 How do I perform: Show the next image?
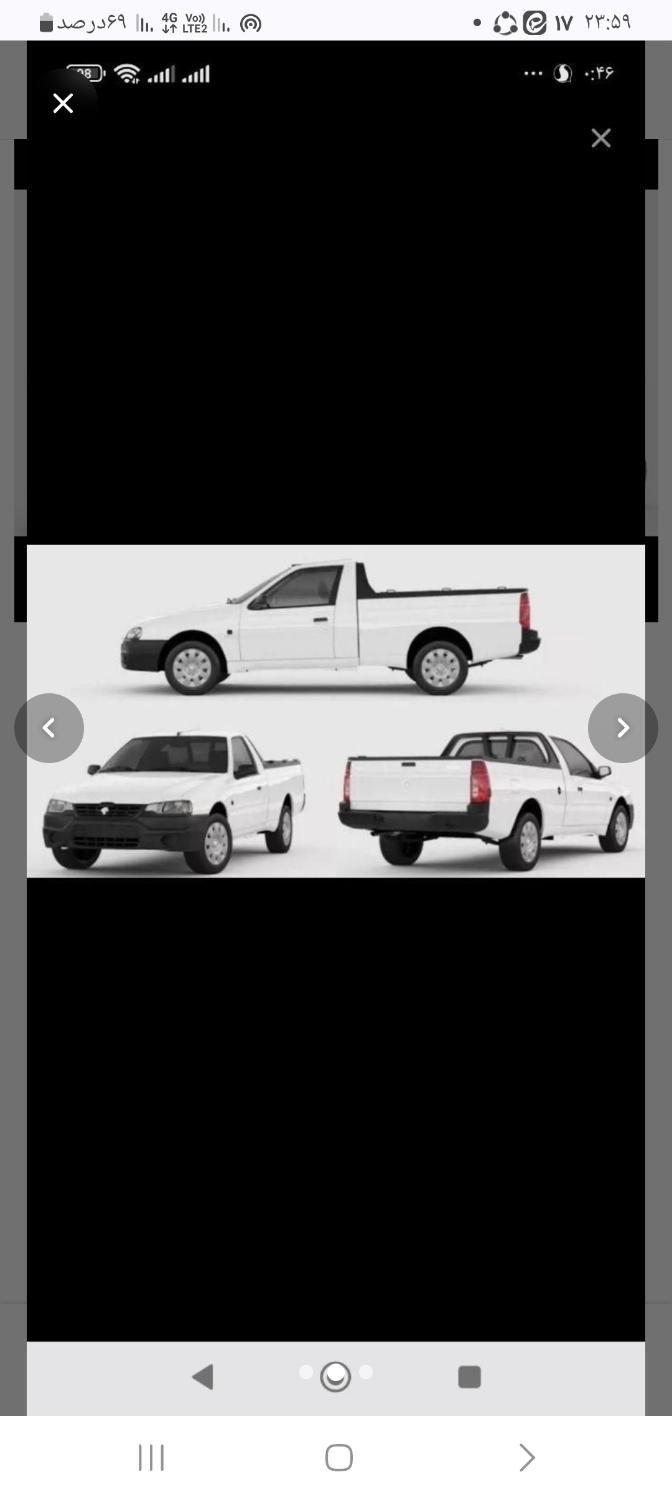[x=622, y=728]
